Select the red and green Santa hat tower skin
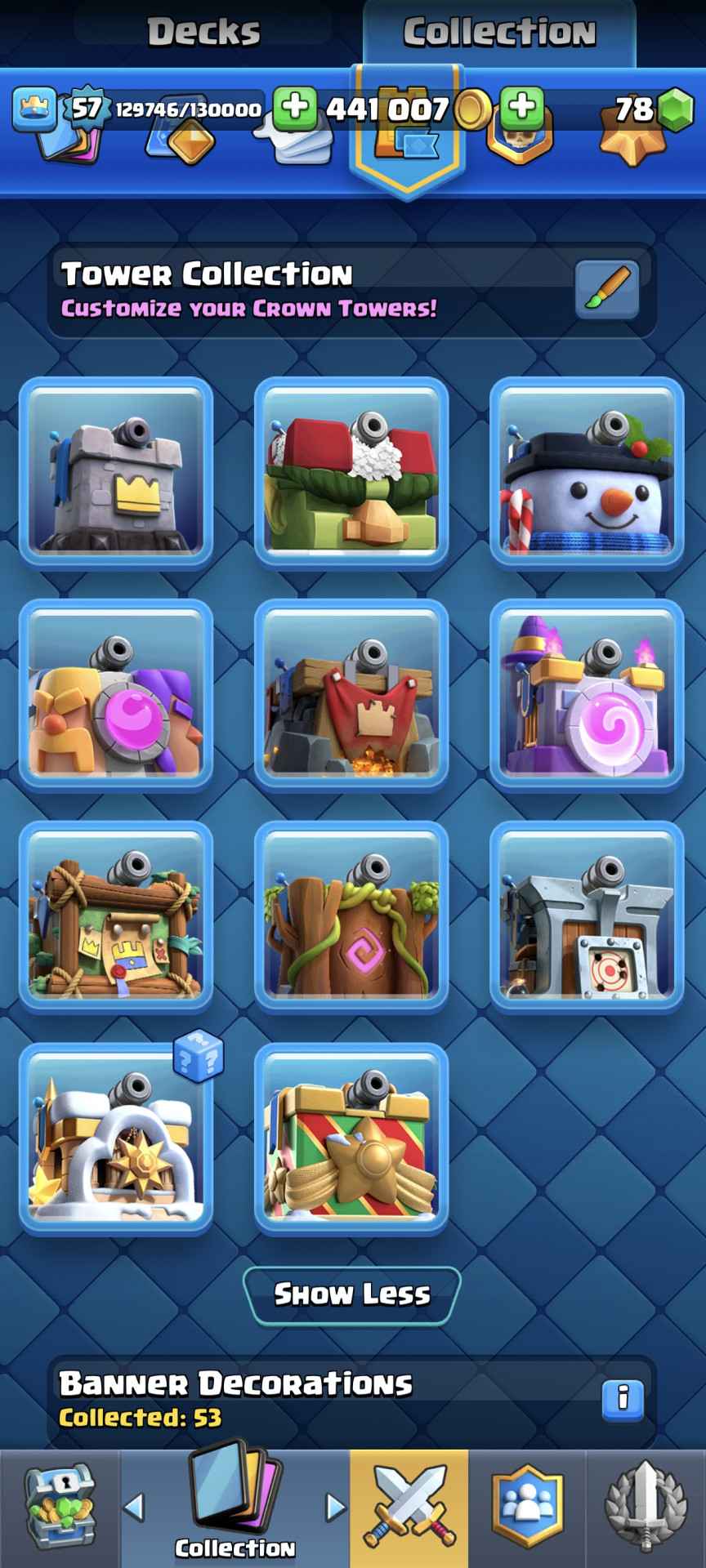Screen dimensions: 706x1568 click(x=351, y=472)
